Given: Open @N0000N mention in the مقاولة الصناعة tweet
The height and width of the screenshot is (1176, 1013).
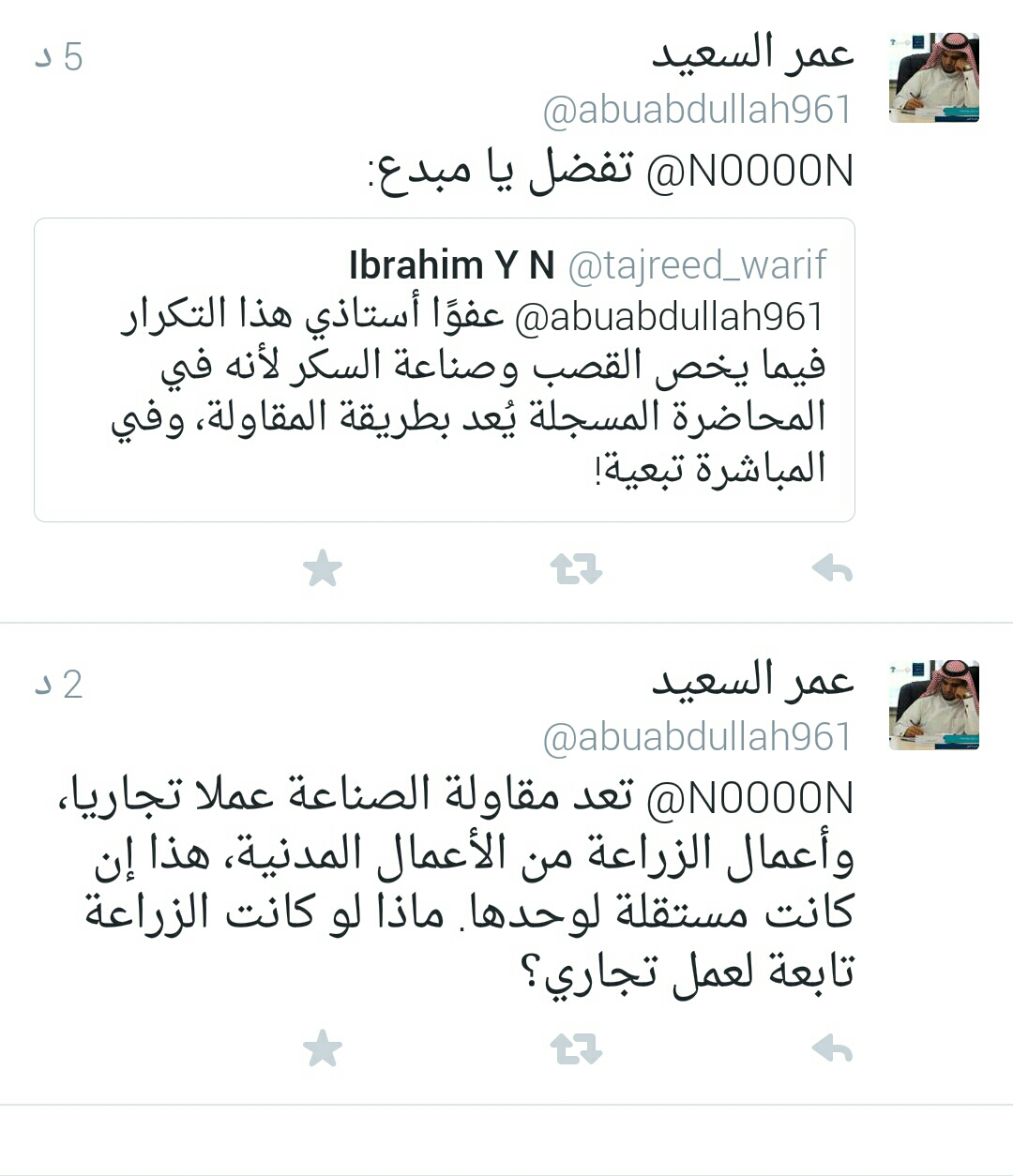Looking at the screenshot, I should tap(750, 799).
